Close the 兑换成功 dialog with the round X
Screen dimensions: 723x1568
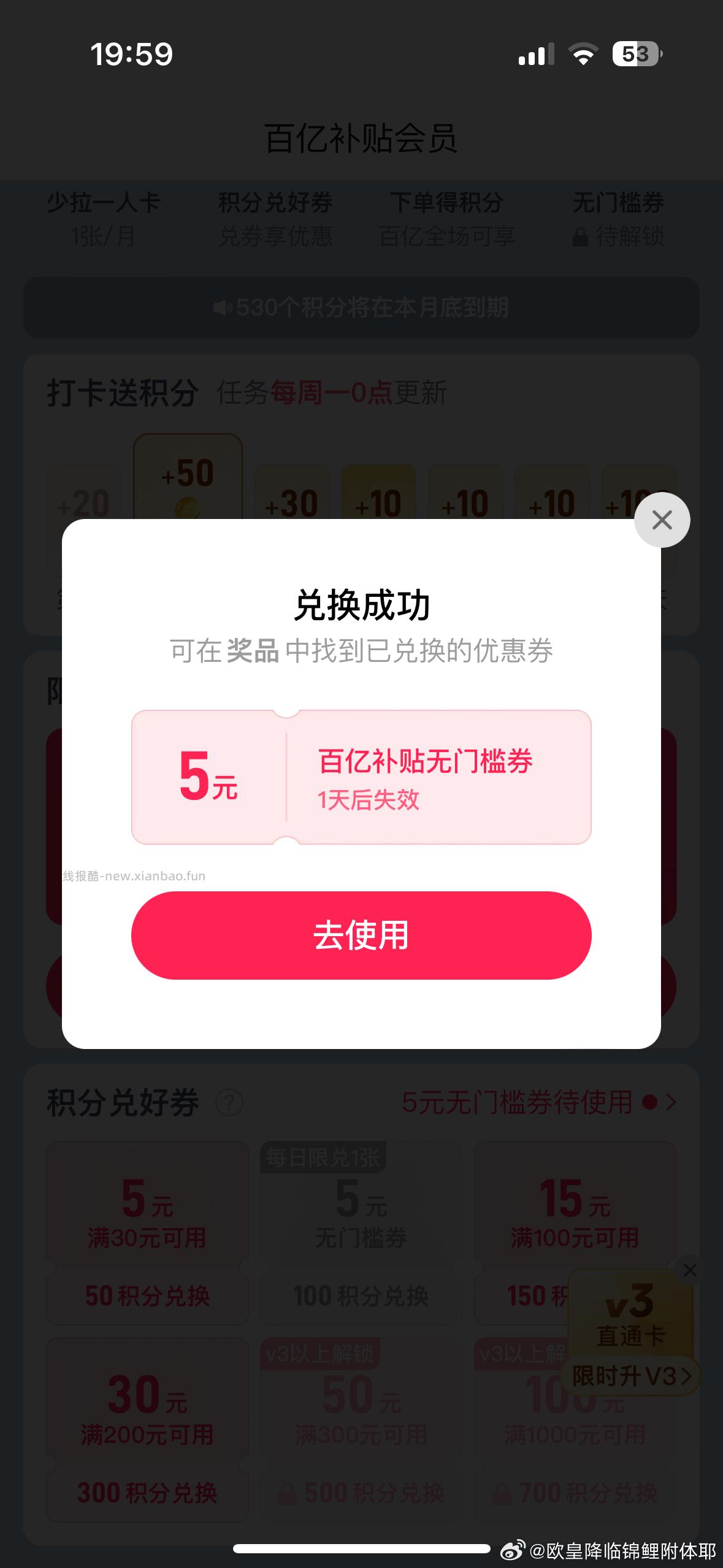[x=662, y=520]
